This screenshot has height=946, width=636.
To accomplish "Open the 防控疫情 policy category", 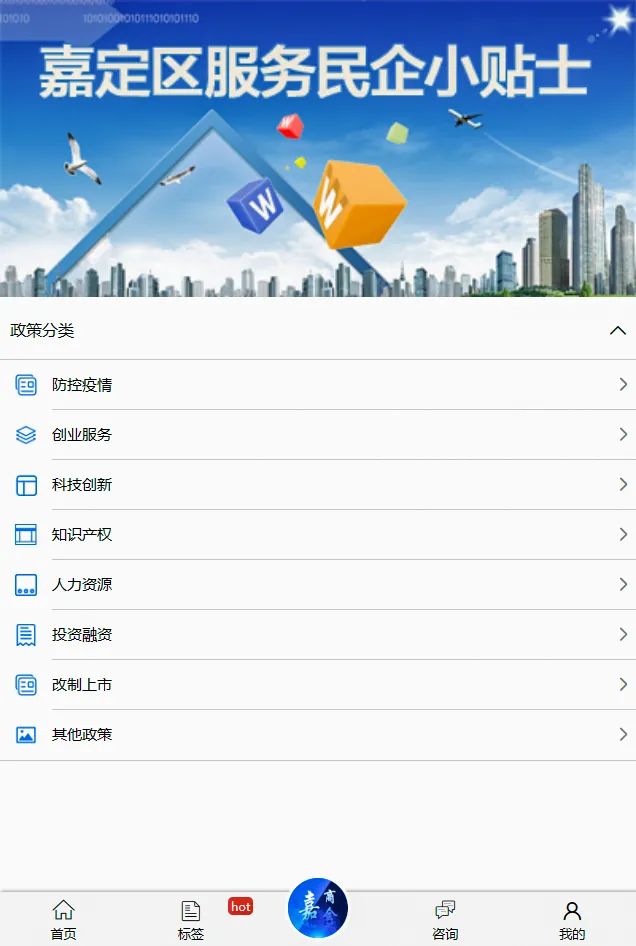I will click(x=318, y=385).
